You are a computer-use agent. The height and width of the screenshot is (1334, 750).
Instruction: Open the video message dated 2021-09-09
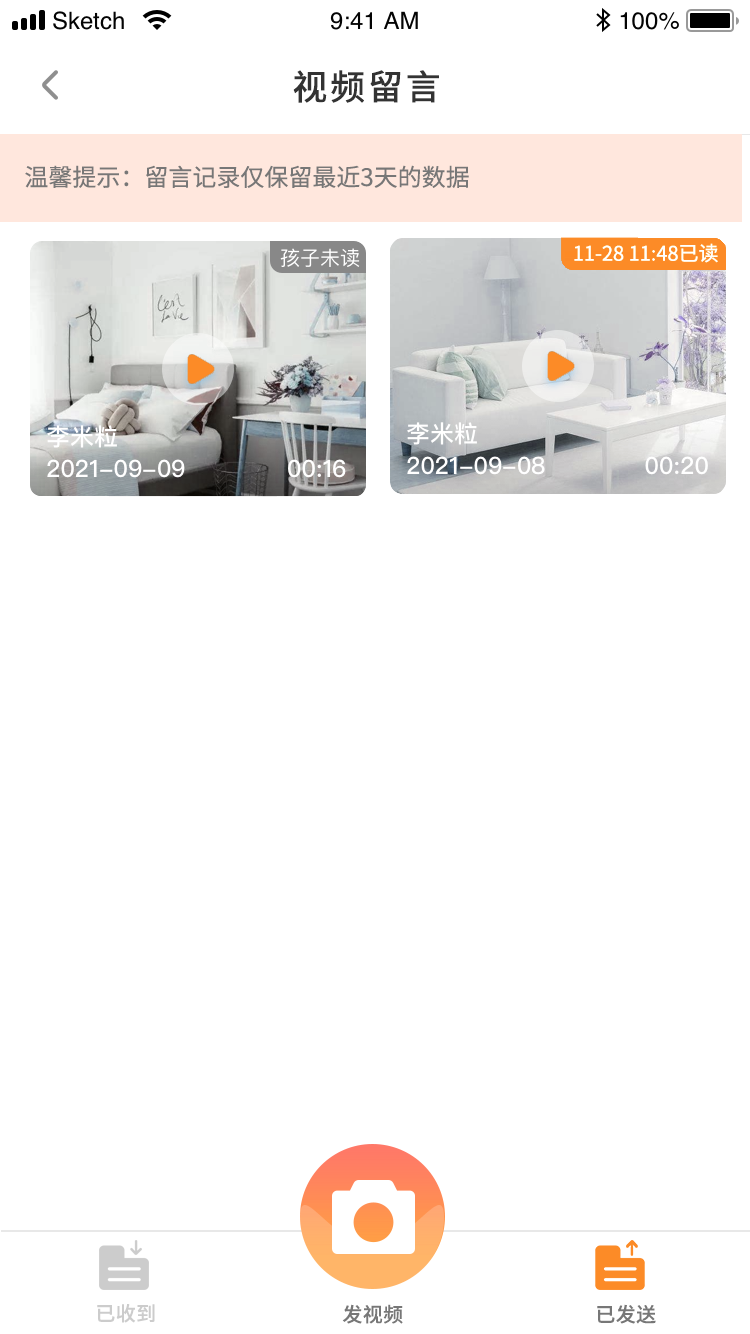point(198,369)
